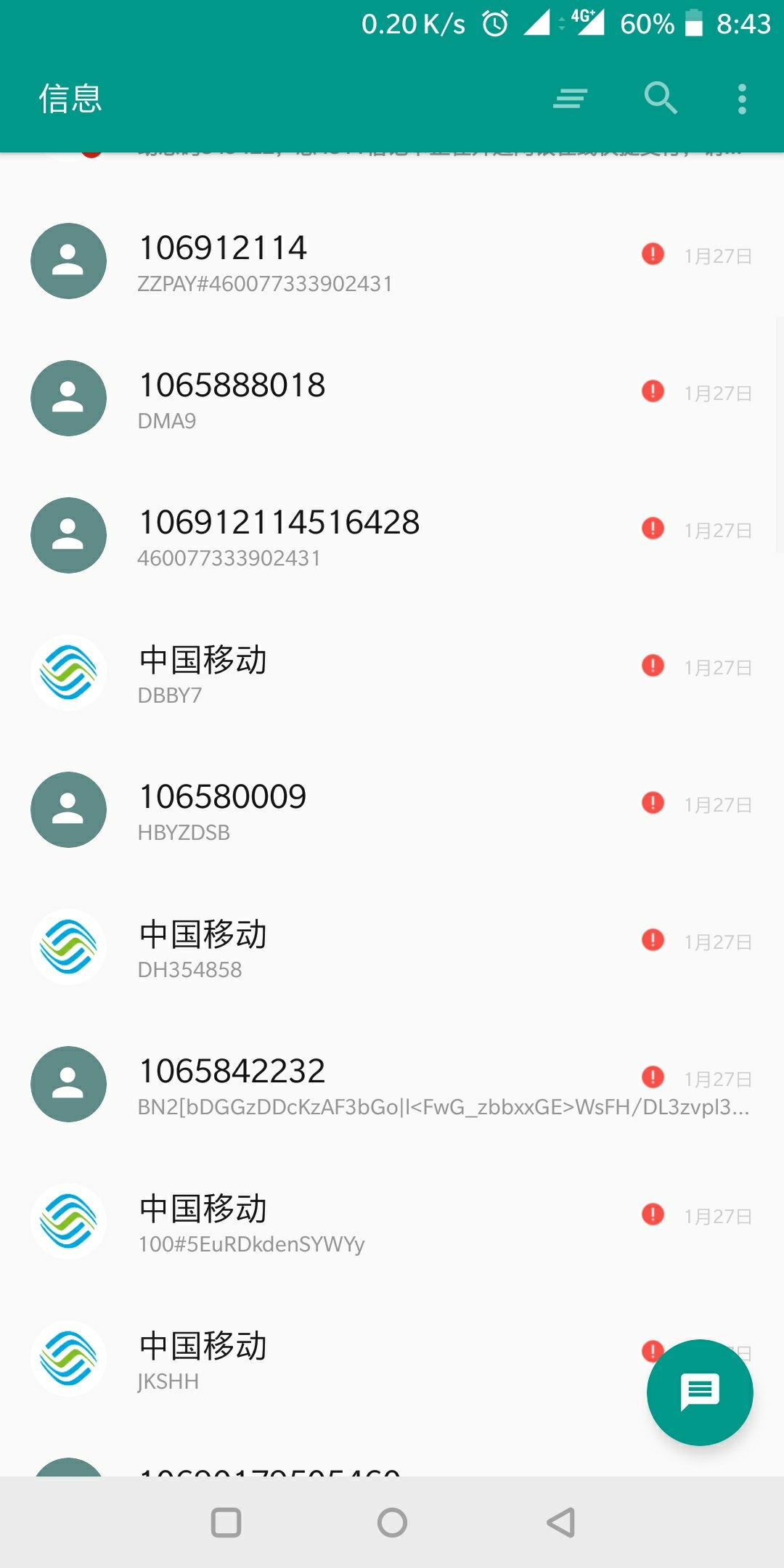Open the three-dot overflow menu

[742, 98]
